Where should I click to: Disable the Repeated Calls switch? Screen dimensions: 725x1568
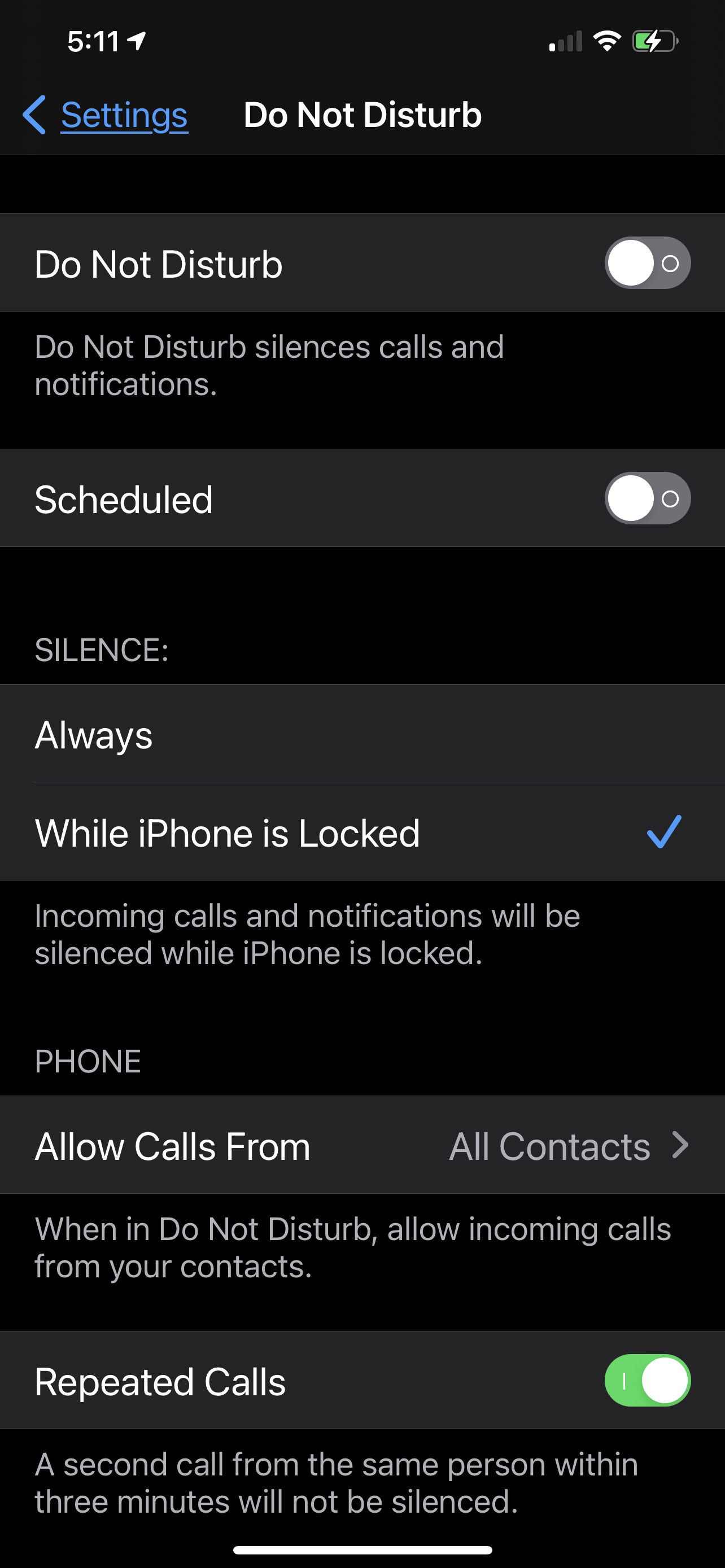[647, 1381]
